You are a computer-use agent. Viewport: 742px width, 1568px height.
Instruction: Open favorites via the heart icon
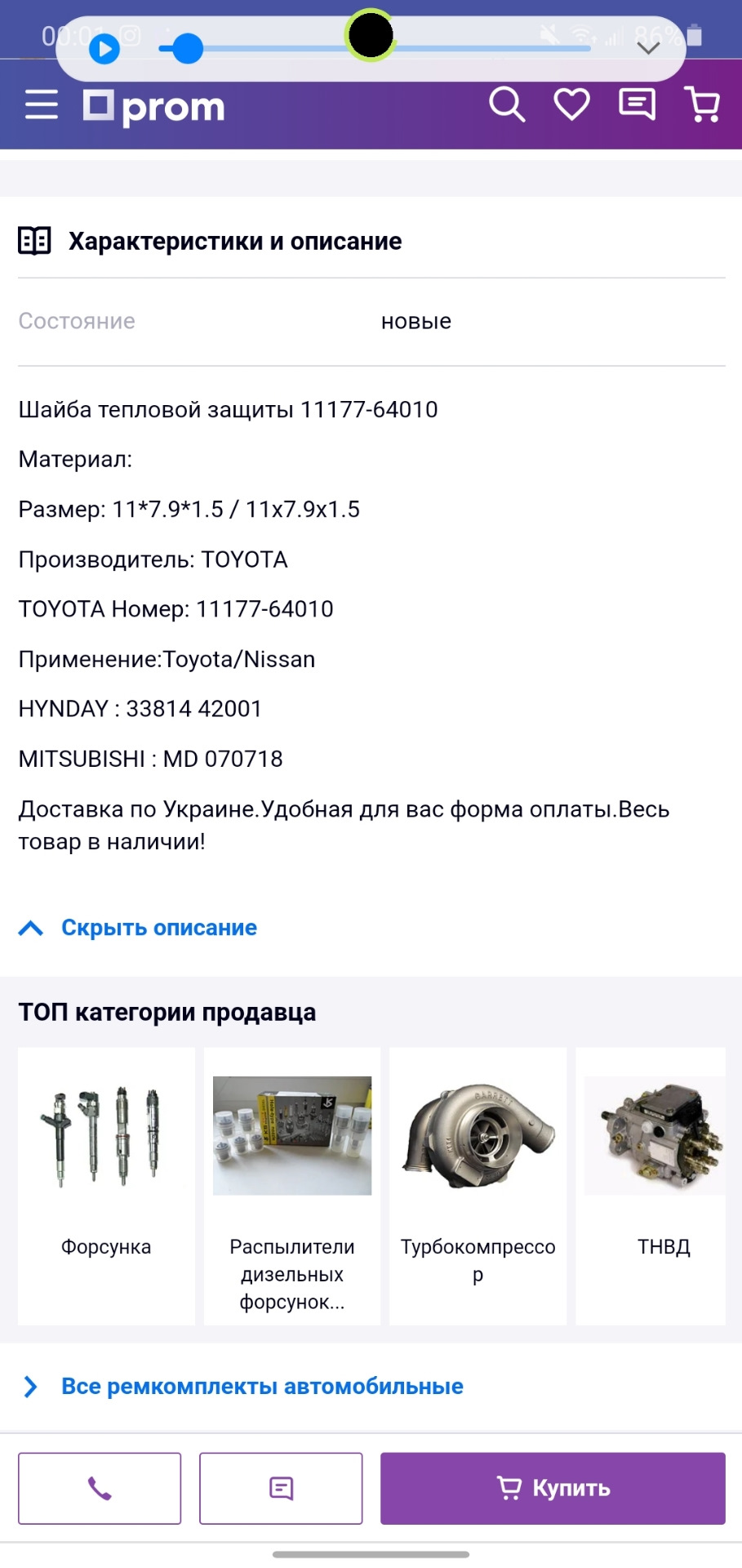click(x=571, y=105)
